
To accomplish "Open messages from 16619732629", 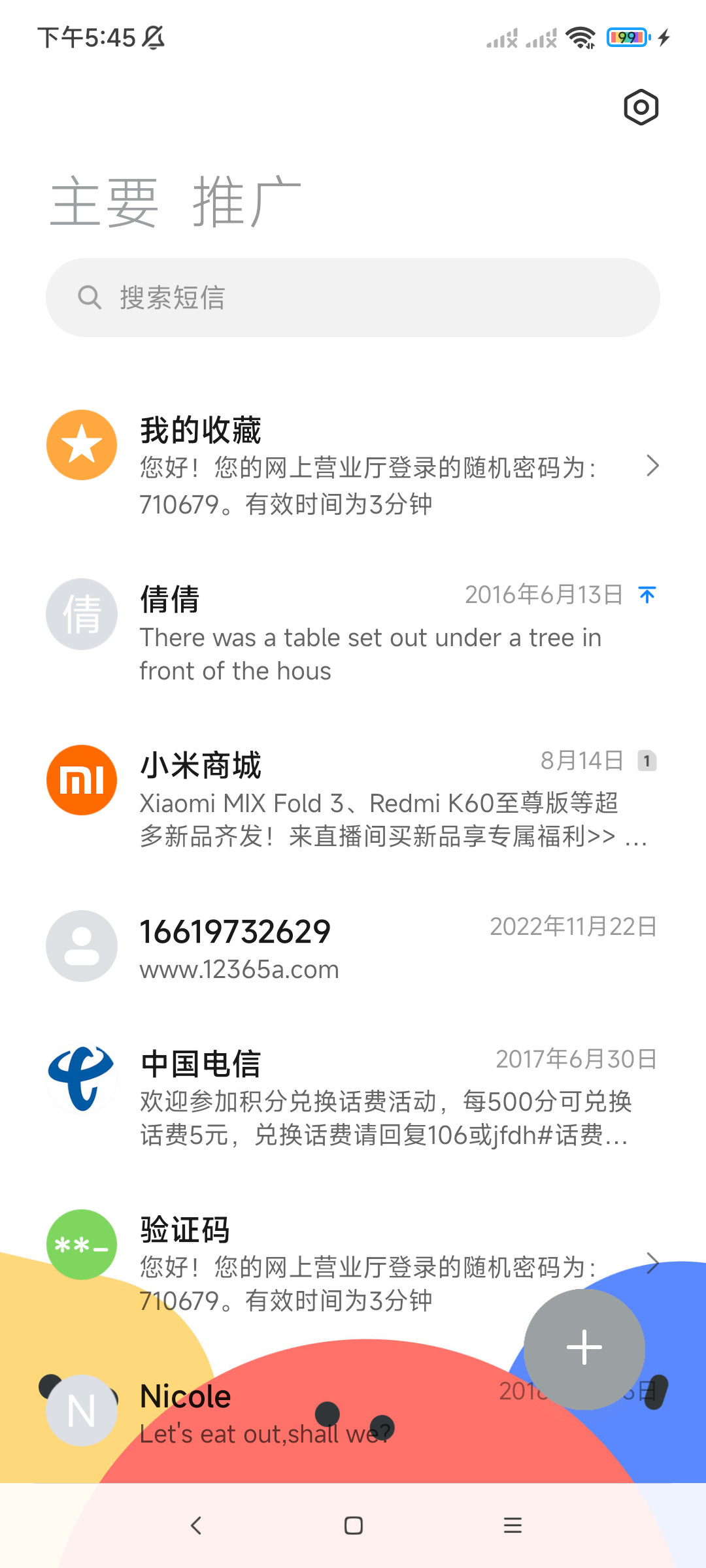I will pyautogui.click(x=353, y=946).
